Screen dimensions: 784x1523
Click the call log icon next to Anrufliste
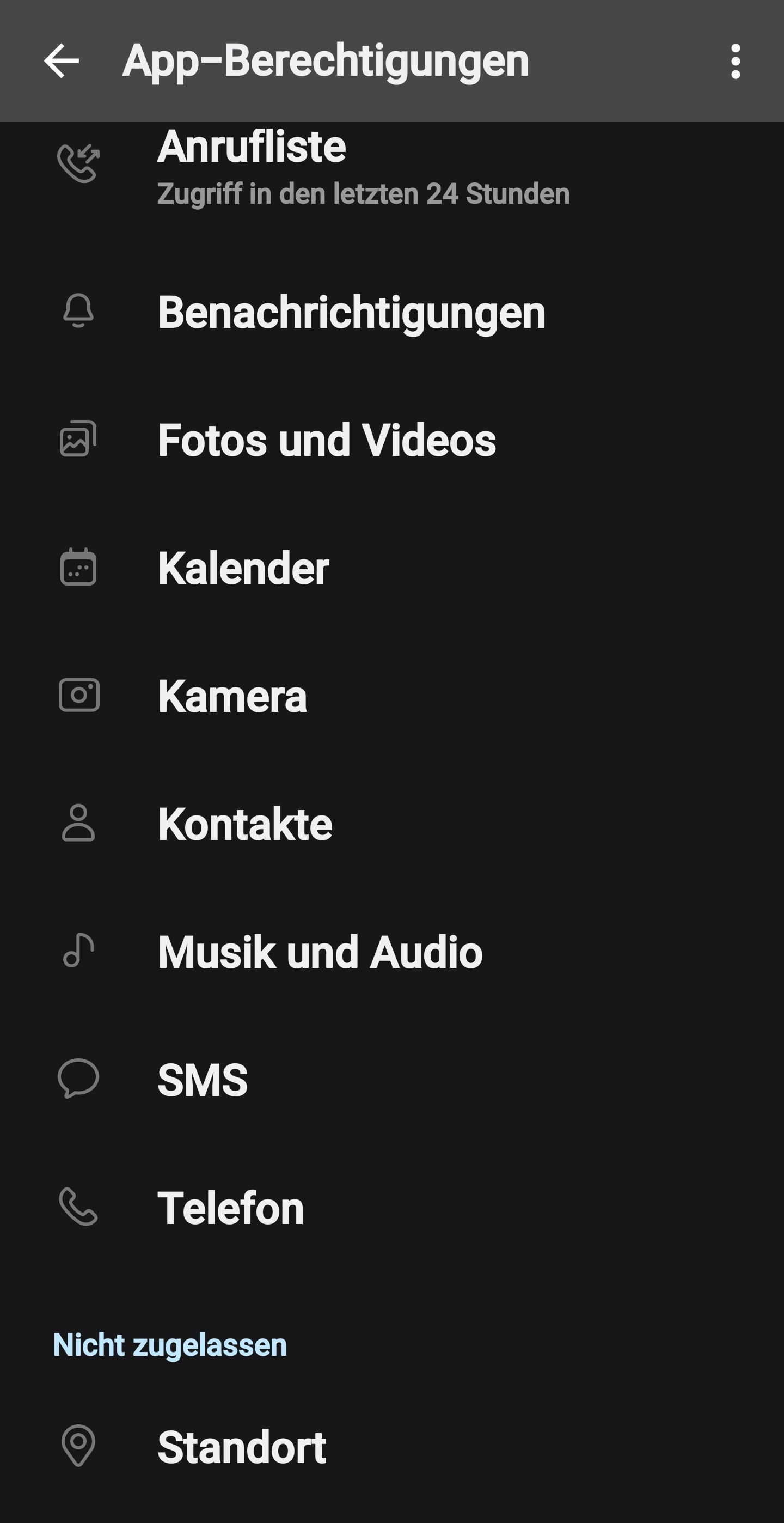click(78, 162)
